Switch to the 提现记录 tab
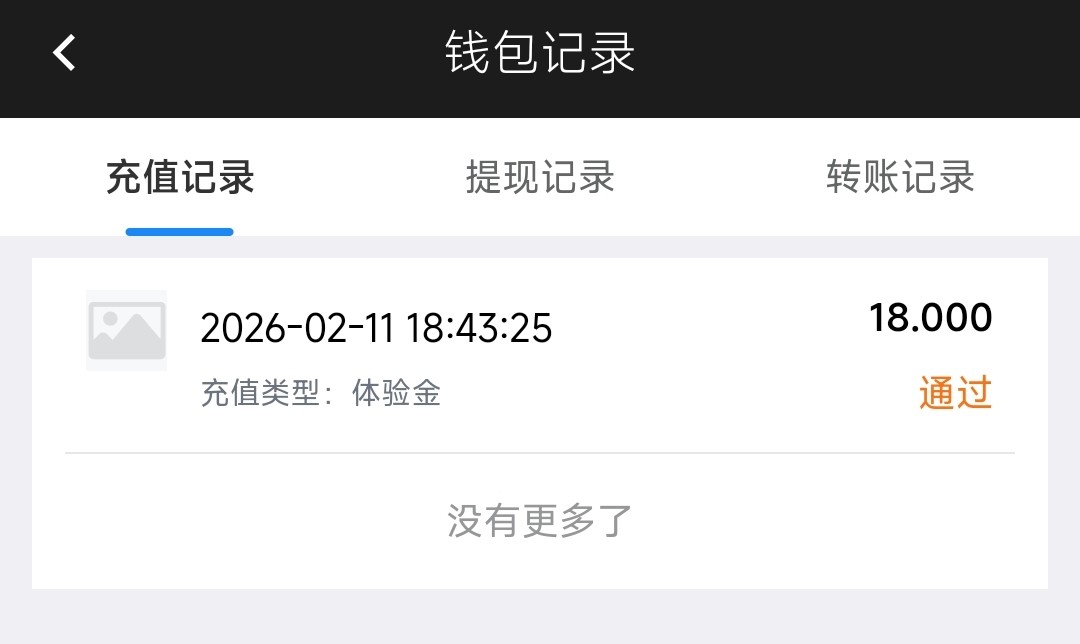 click(x=540, y=178)
